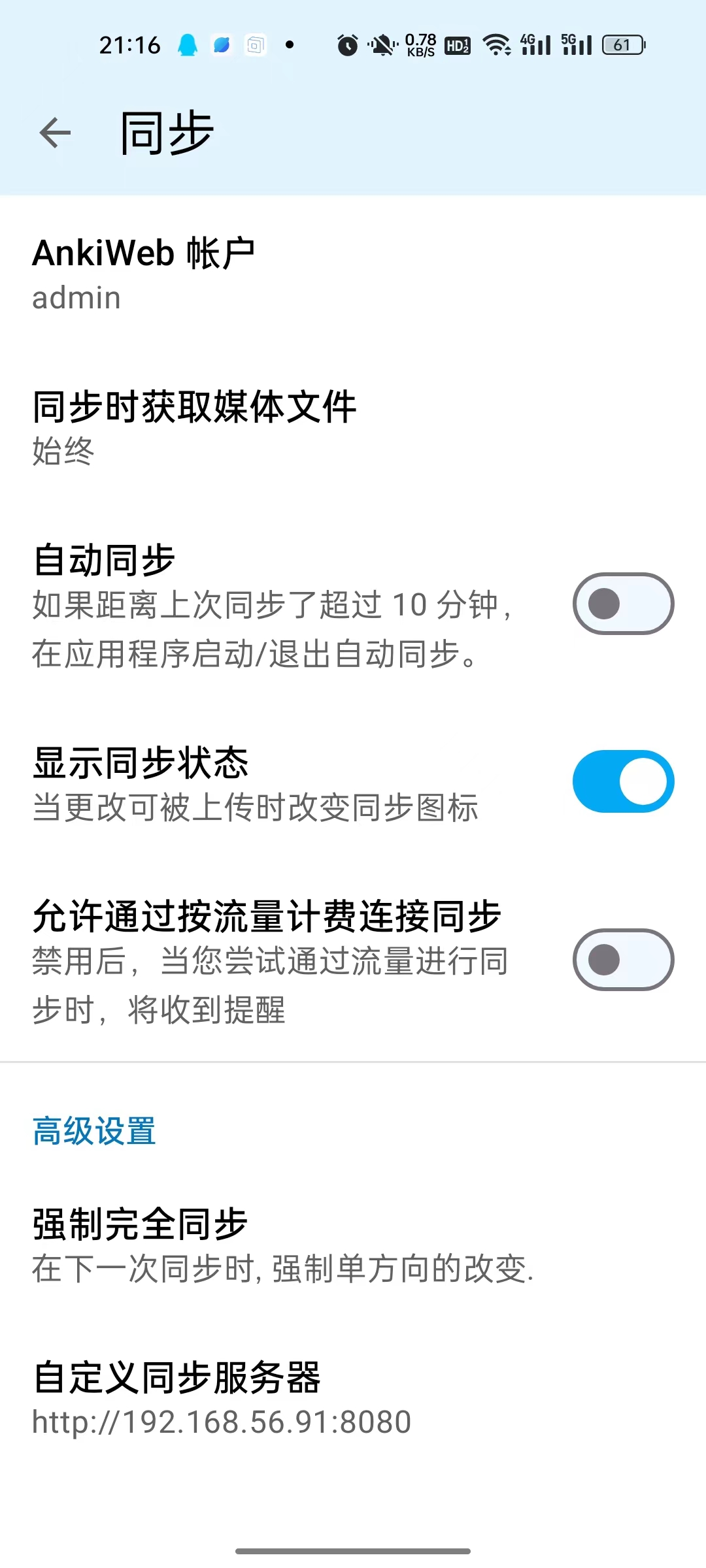
Task: Tap the sync server URL http://192.168.56.91:8080
Action: pos(220,1420)
